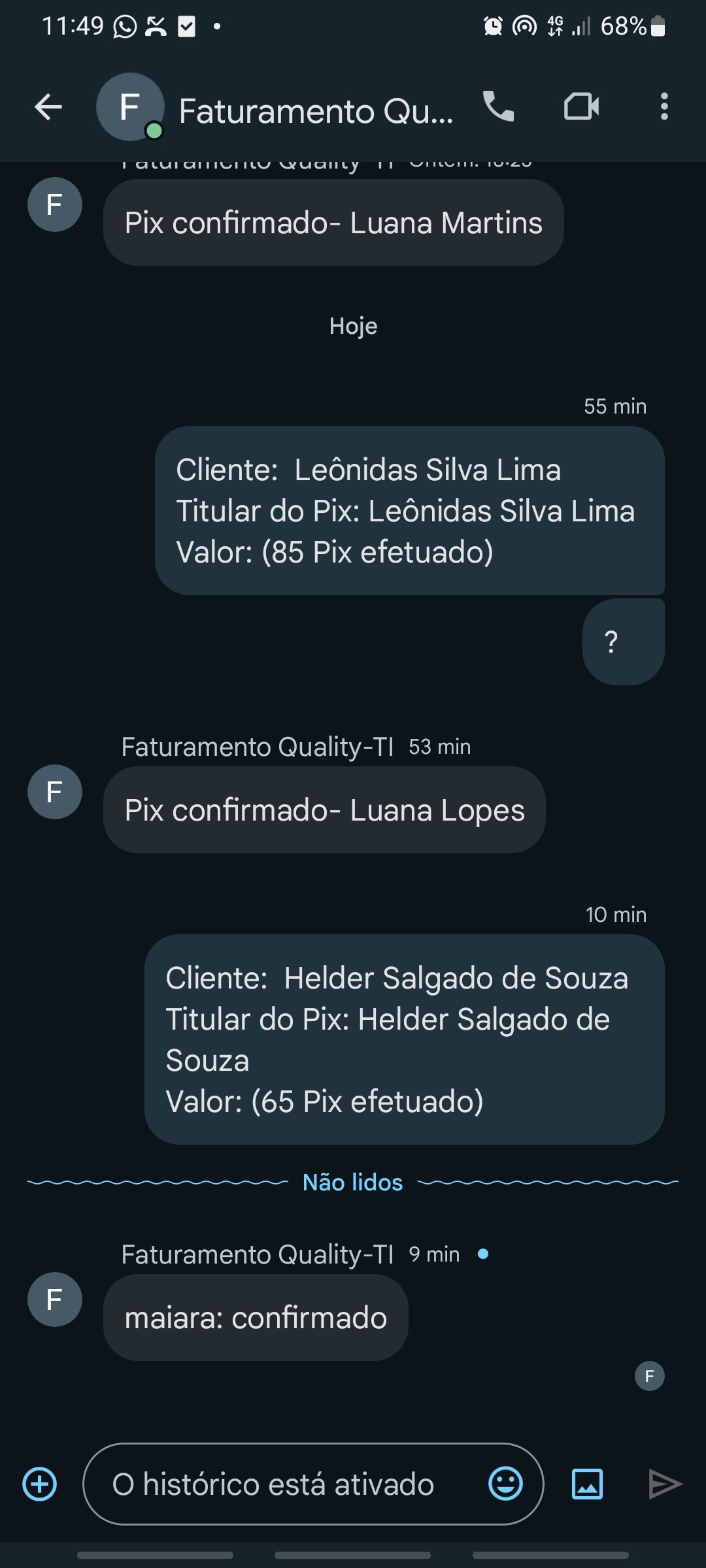Viewport: 706px width, 1568px height.
Task: Start a video call
Action: pos(581,106)
